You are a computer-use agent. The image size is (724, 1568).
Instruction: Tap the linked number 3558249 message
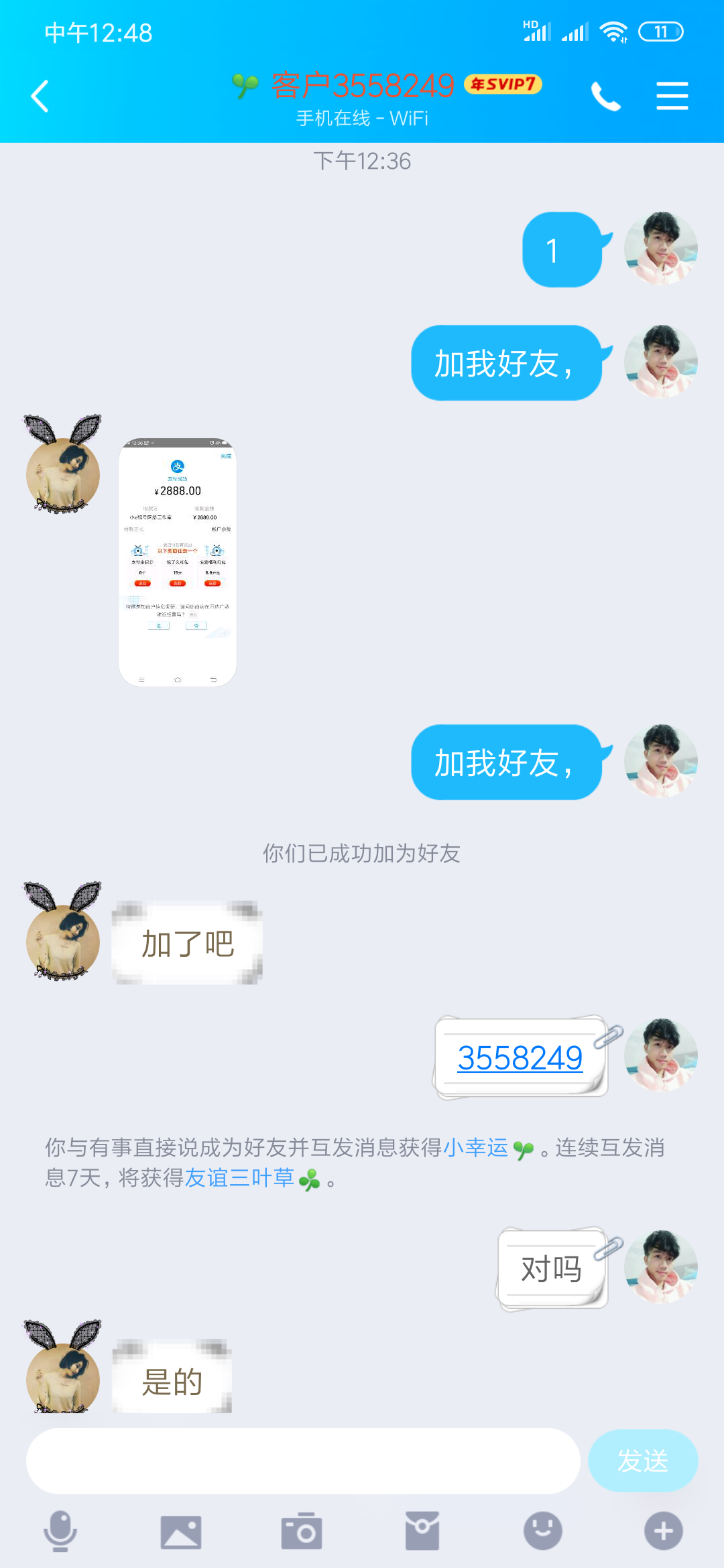click(520, 1058)
